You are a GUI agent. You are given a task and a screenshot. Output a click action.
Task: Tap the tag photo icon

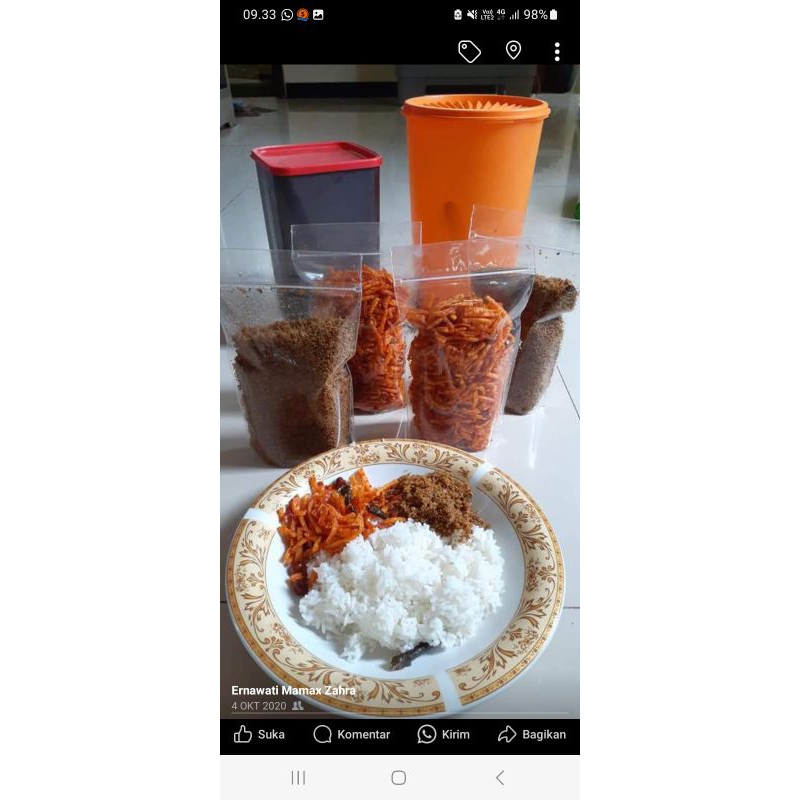tap(469, 51)
